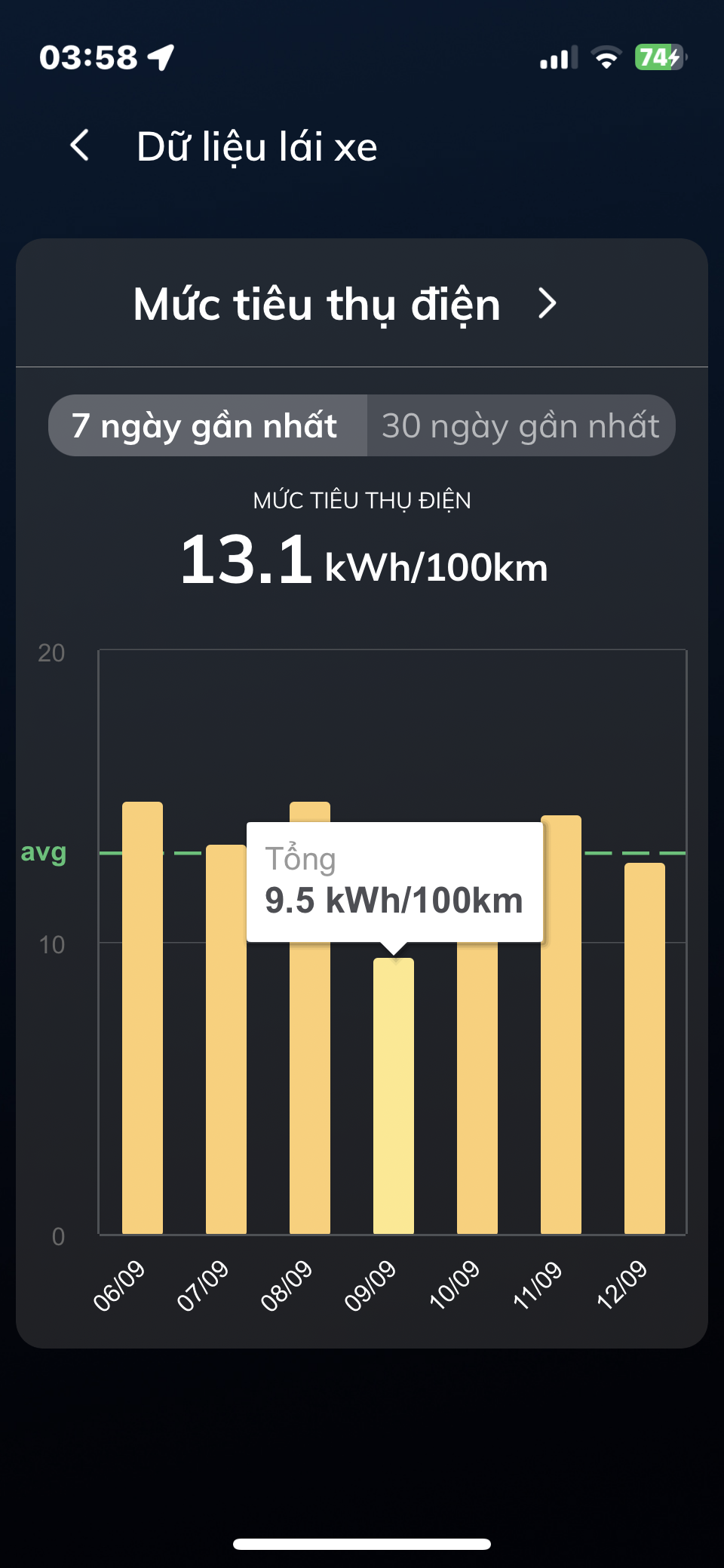Viewport: 724px width, 1568px height.
Task: Select the 06/09 bar in chart
Action: click(143, 1018)
